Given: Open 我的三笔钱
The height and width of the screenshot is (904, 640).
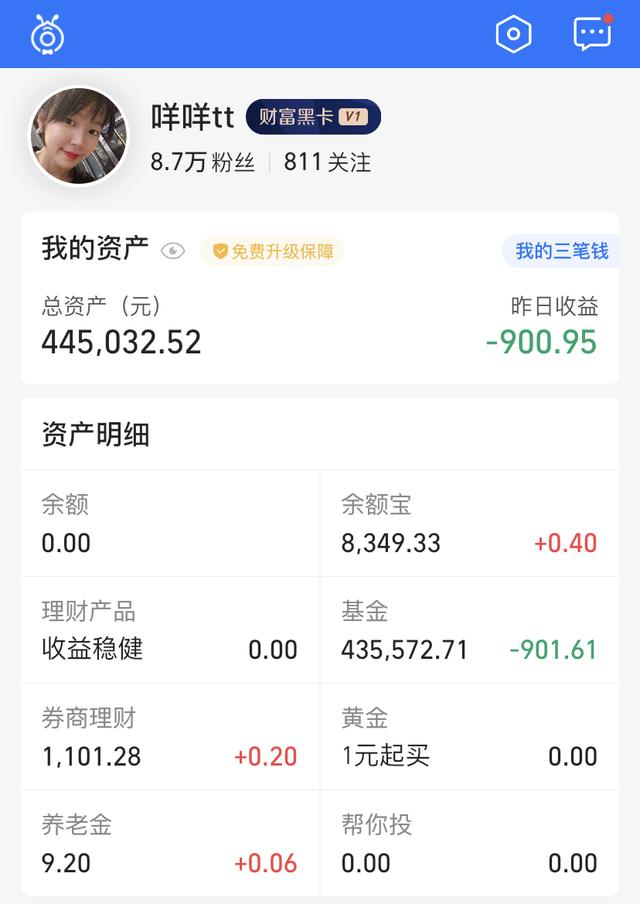Looking at the screenshot, I should pyautogui.click(x=561, y=251).
